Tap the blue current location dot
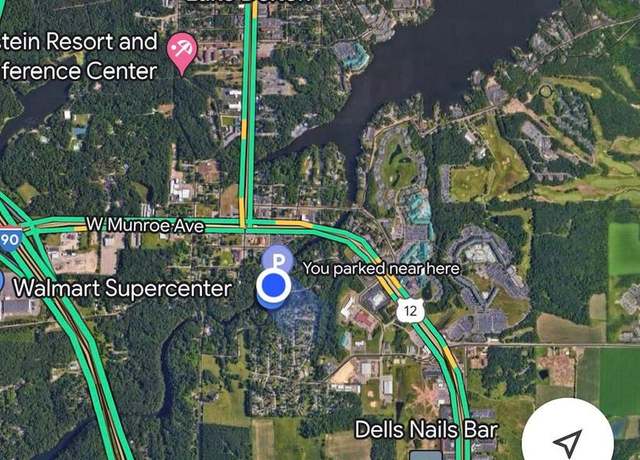Image resolution: width=640 pixels, height=460 pixels. 273,289
